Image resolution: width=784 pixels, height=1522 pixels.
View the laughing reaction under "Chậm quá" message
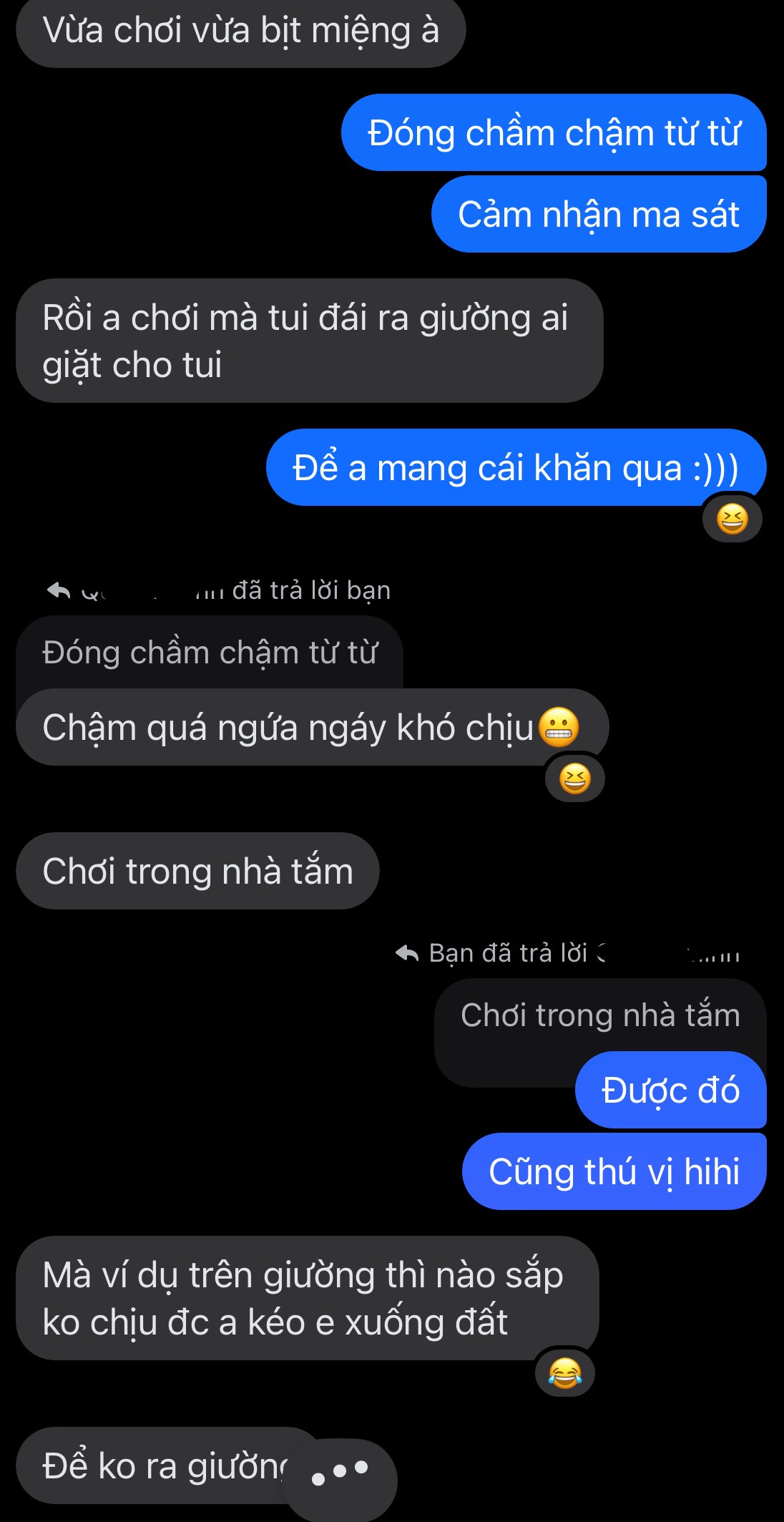pos(574,779)
